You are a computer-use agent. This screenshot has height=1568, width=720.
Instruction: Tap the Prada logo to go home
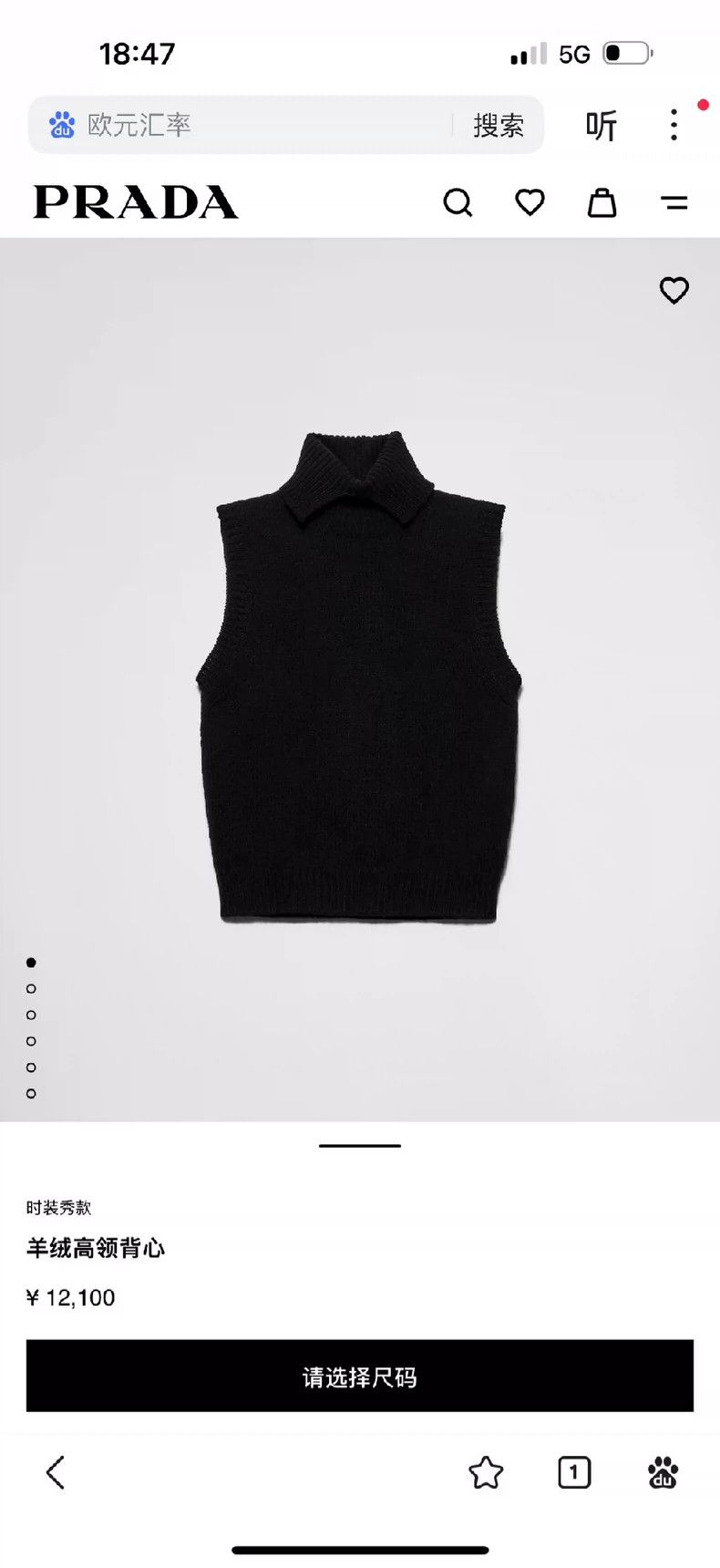(136, 202)
